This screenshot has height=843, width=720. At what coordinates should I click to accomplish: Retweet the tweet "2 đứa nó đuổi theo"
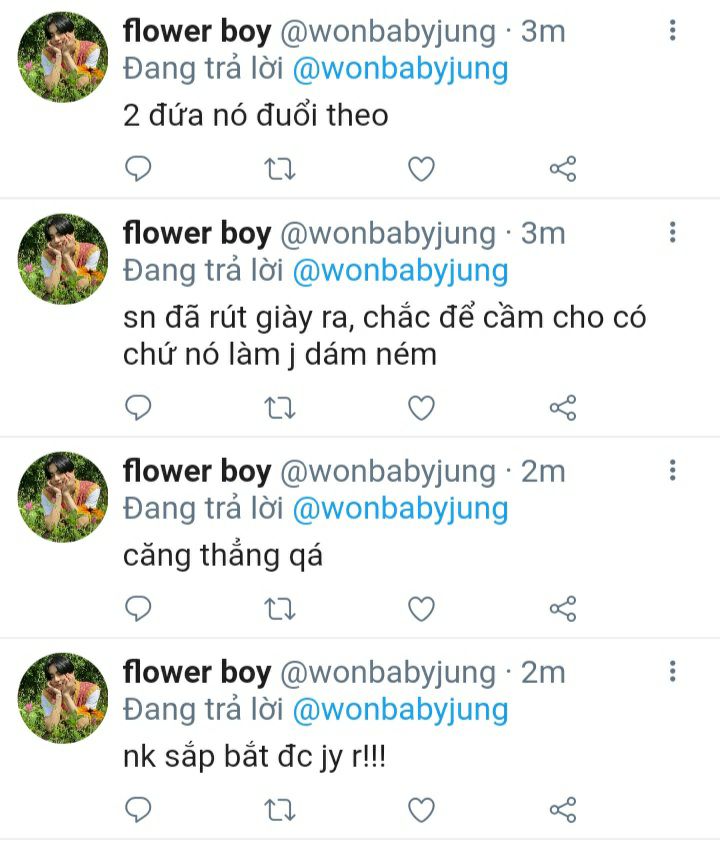pyautogui.click(x=280, y=169)
